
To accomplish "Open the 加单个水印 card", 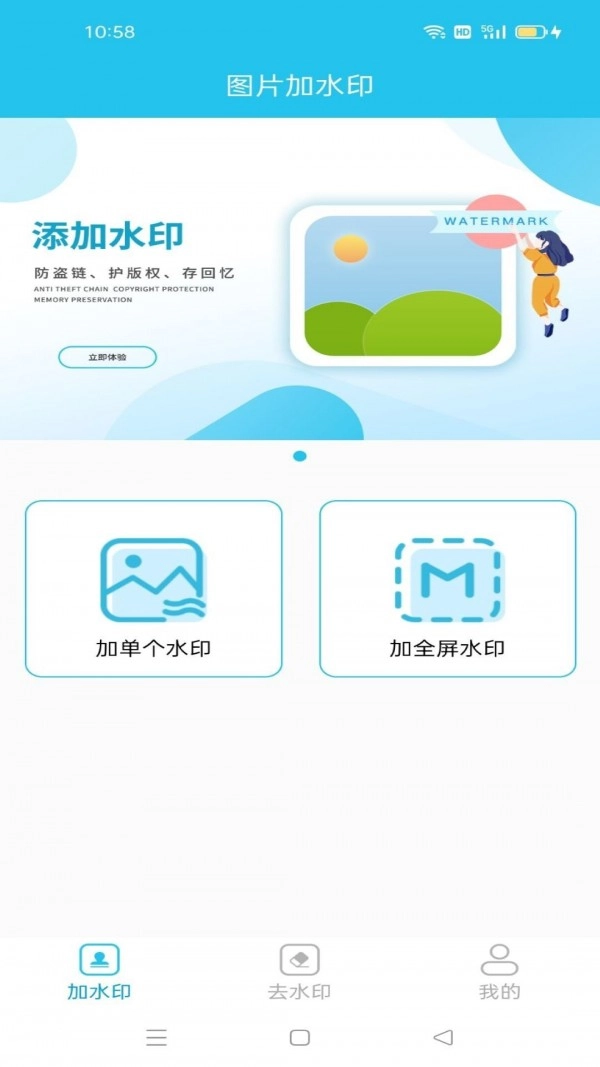I will point(153,588).
